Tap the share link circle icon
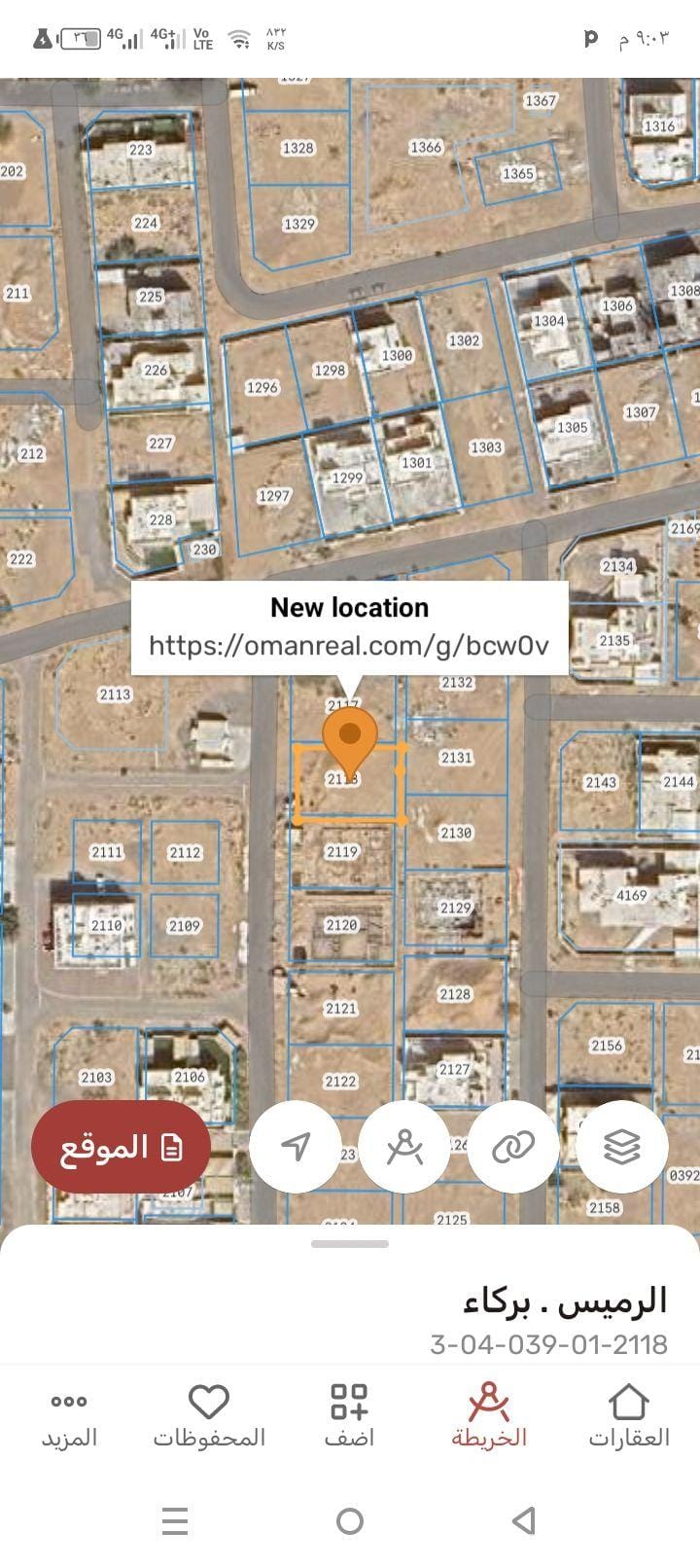The height and width of the screenshot is (1568, 700). (x=513, y=1146)
